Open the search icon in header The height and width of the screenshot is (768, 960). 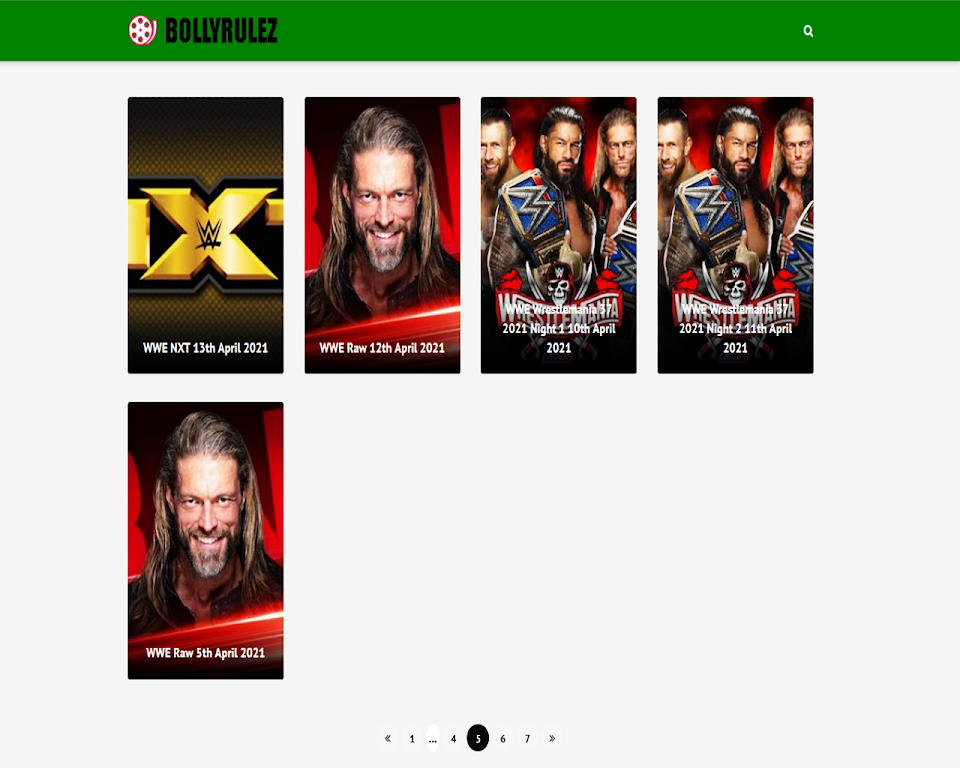tap(808, 31)
